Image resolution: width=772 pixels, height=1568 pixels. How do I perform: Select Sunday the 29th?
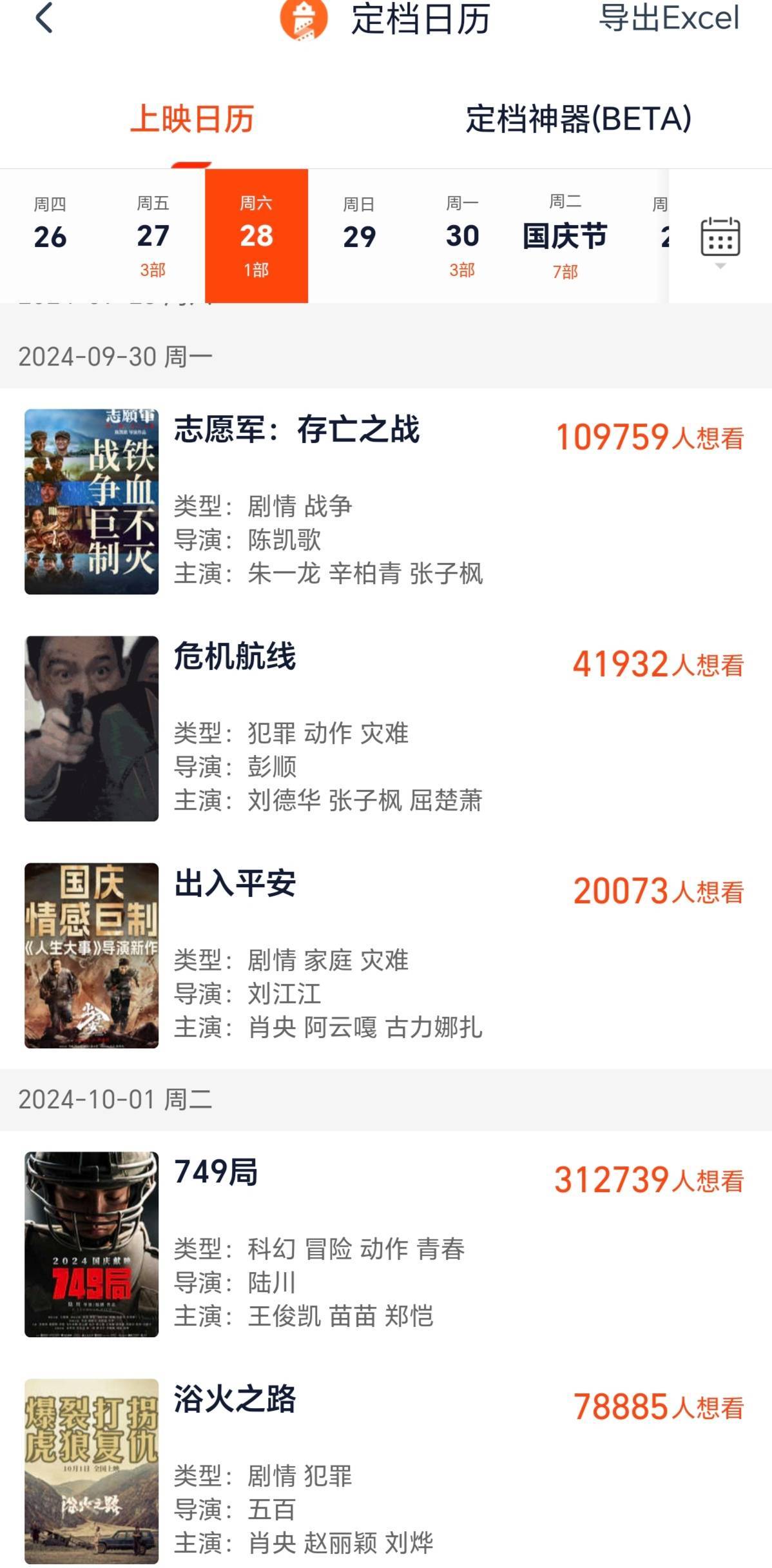pos(360,235)
